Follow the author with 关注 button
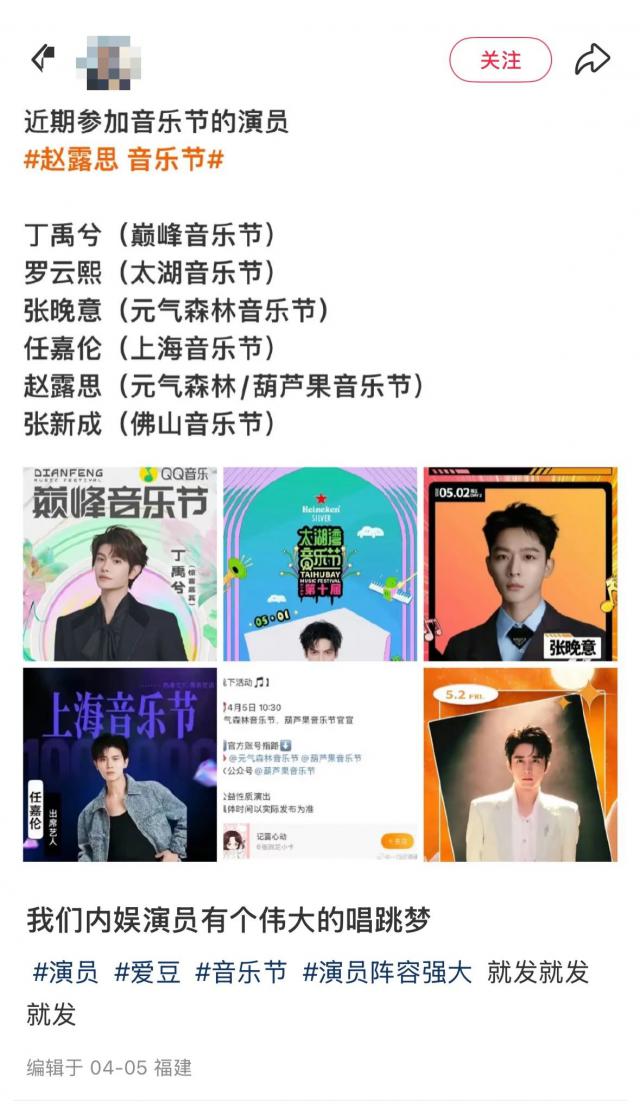This screenshot has width=640, height=1108. pos(500,60)
